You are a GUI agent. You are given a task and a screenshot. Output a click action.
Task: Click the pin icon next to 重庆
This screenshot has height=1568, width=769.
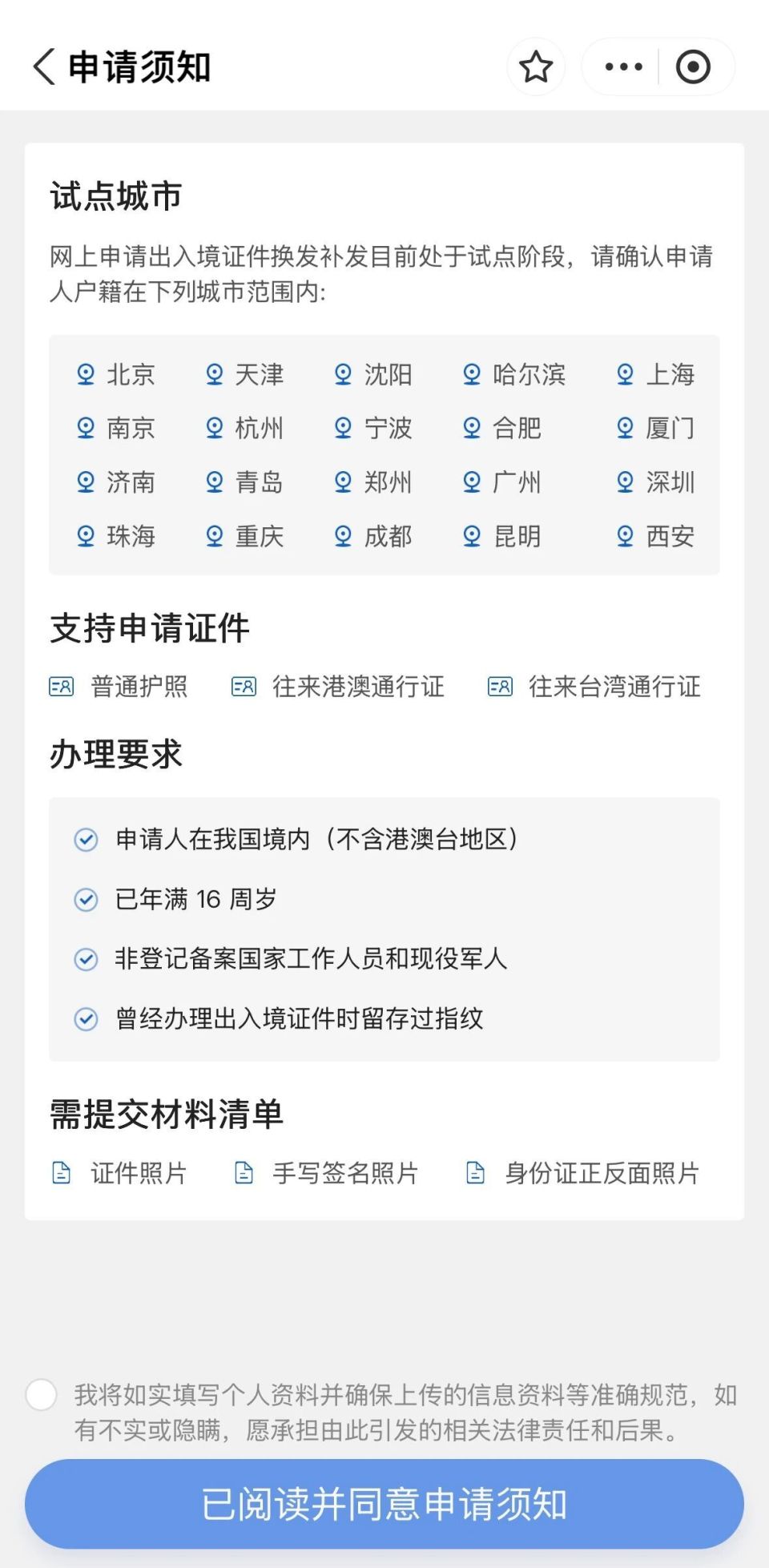click(214, 537)
